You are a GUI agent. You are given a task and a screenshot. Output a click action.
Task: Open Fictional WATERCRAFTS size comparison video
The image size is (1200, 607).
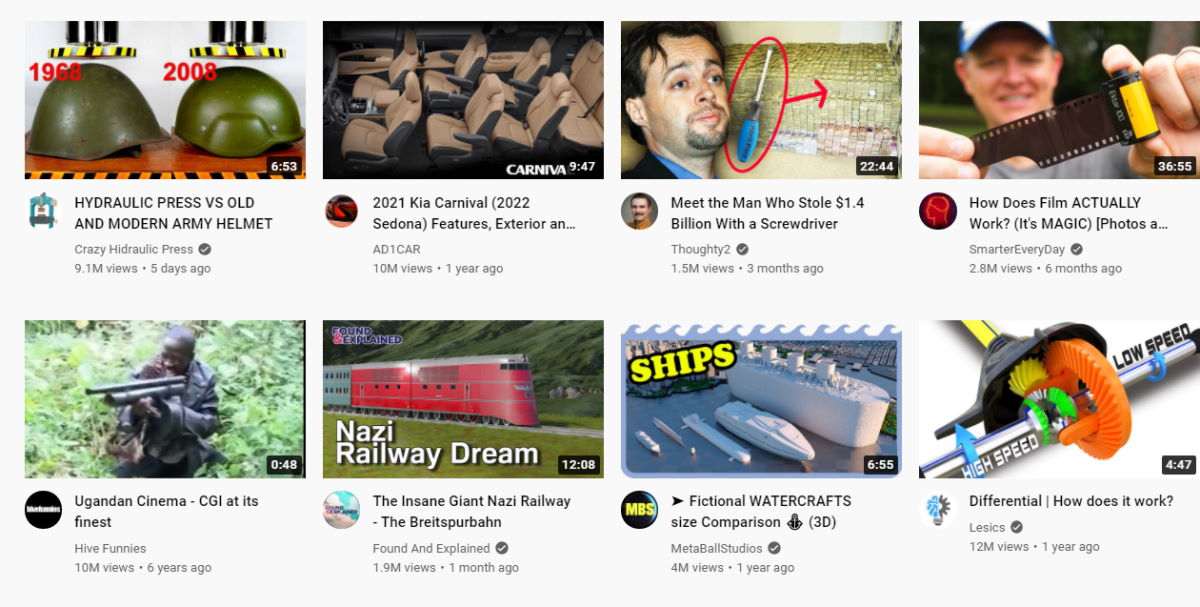point(761,399)
